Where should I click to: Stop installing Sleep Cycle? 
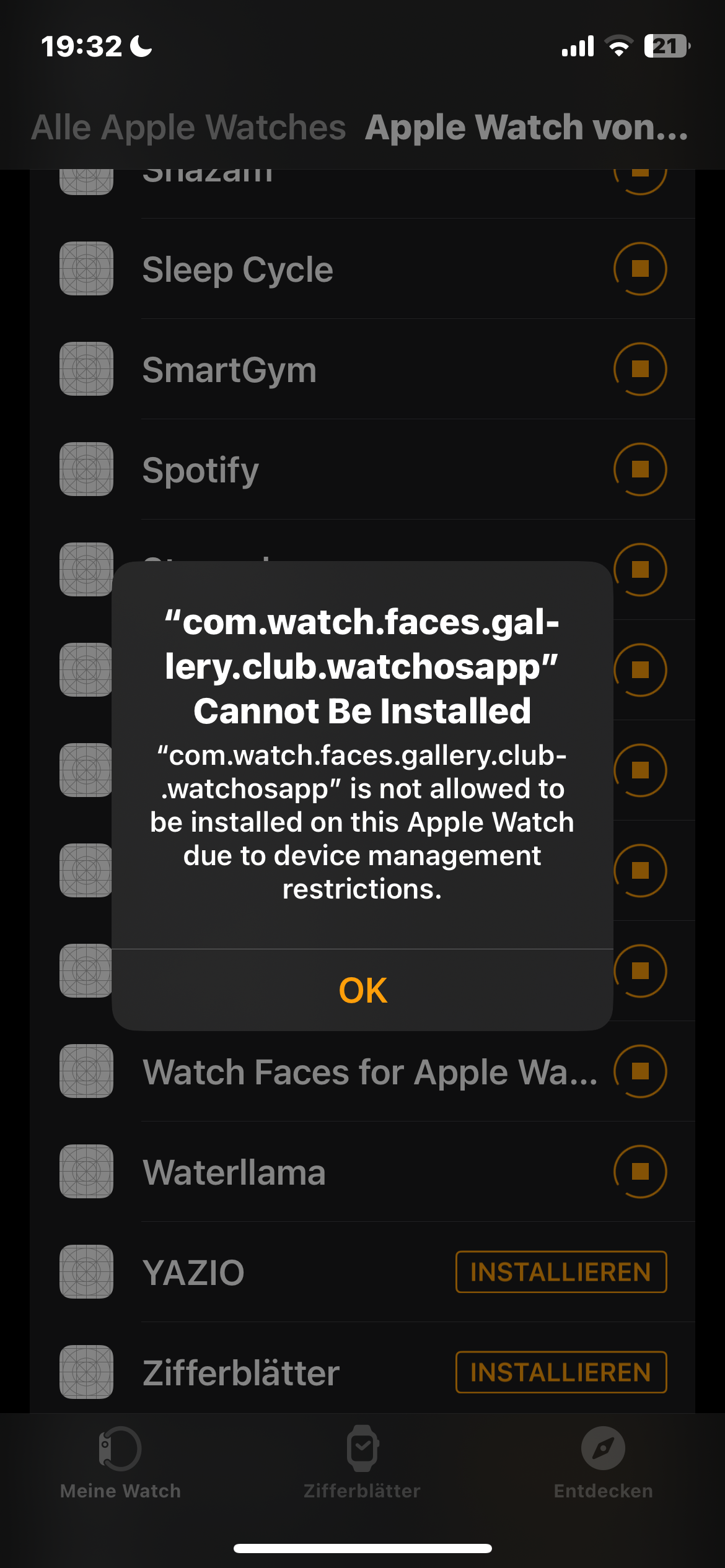pos(640,269)
